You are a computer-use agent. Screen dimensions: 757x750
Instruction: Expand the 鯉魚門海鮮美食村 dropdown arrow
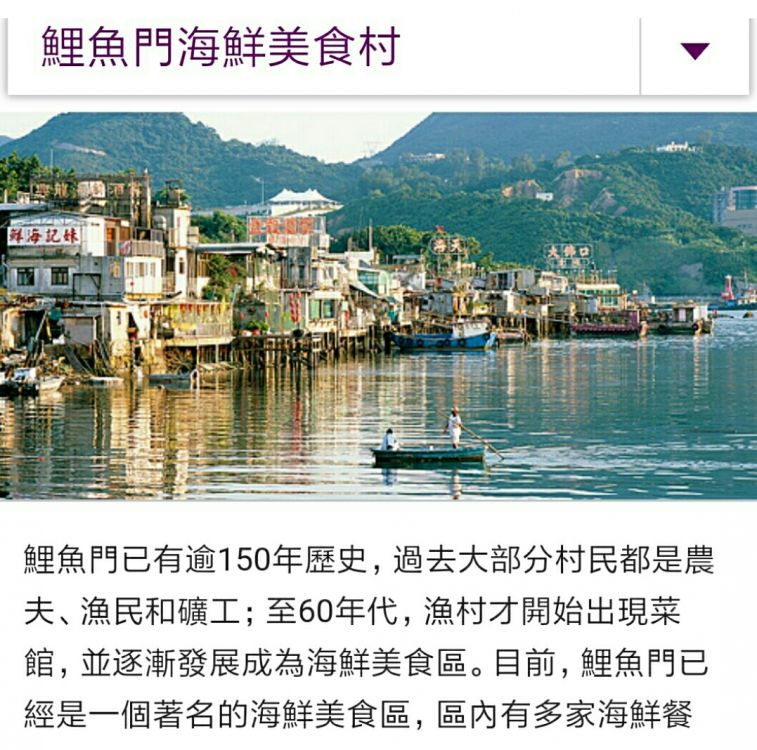click(x=694, y=50)
